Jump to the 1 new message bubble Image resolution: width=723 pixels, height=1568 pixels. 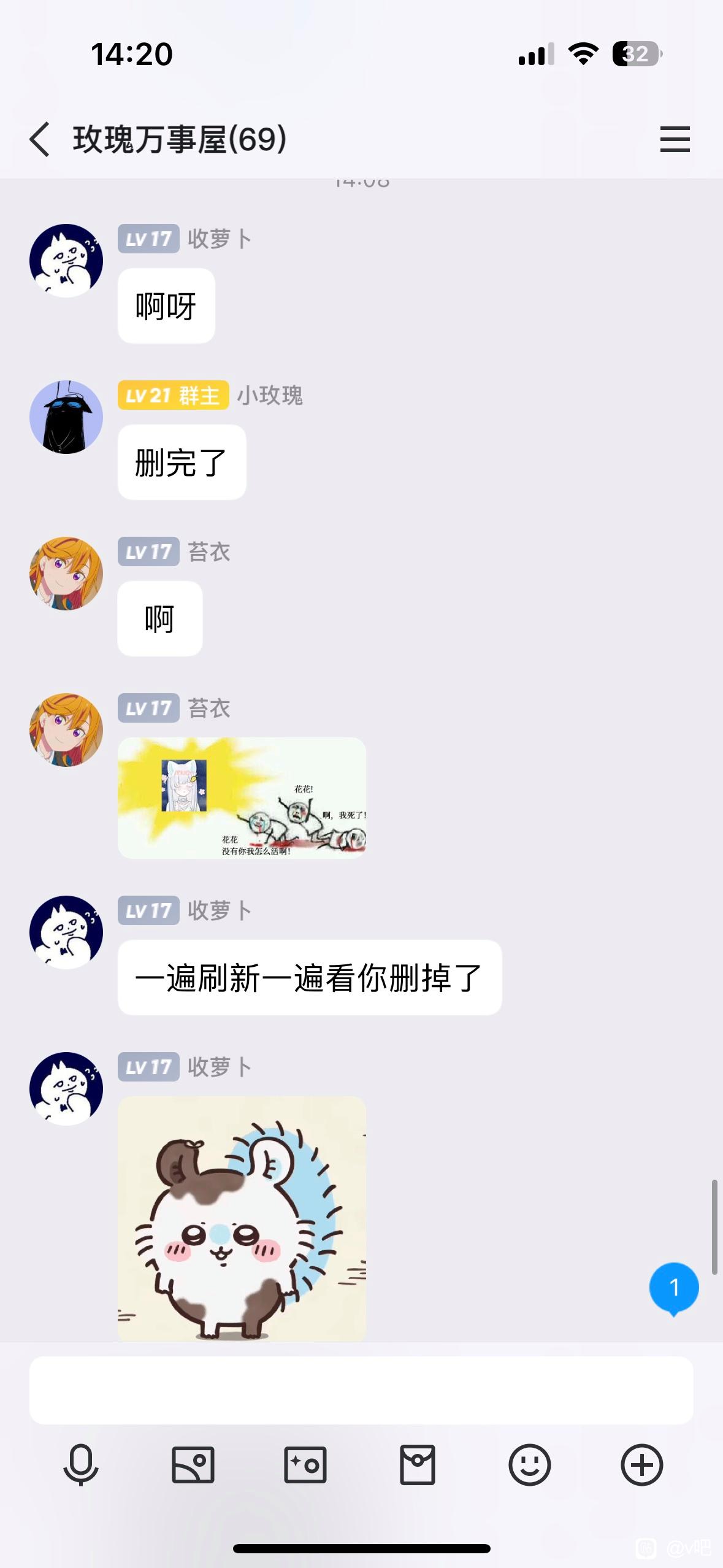(x=674, y=1288)
